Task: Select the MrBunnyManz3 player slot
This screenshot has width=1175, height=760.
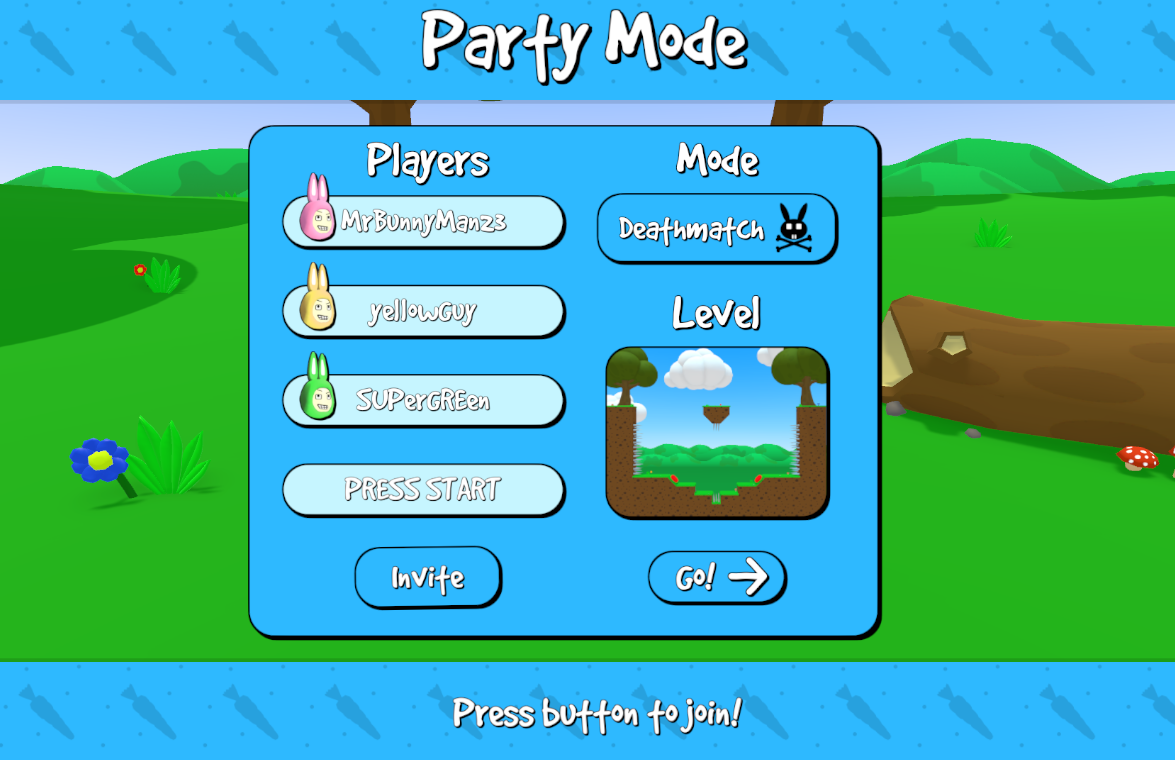Action: pyautogui.click(x=424, y=221)
